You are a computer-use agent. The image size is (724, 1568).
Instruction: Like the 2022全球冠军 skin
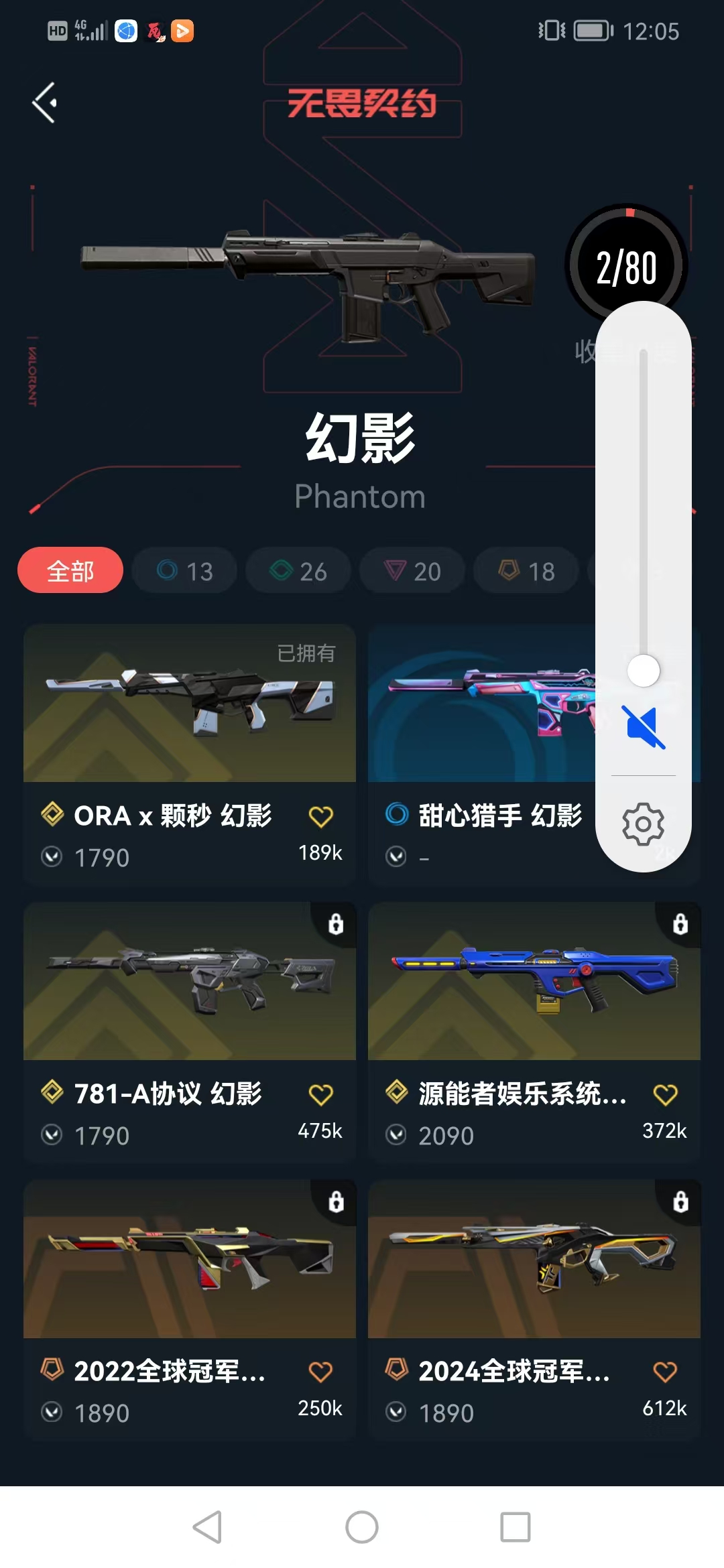320,1372
